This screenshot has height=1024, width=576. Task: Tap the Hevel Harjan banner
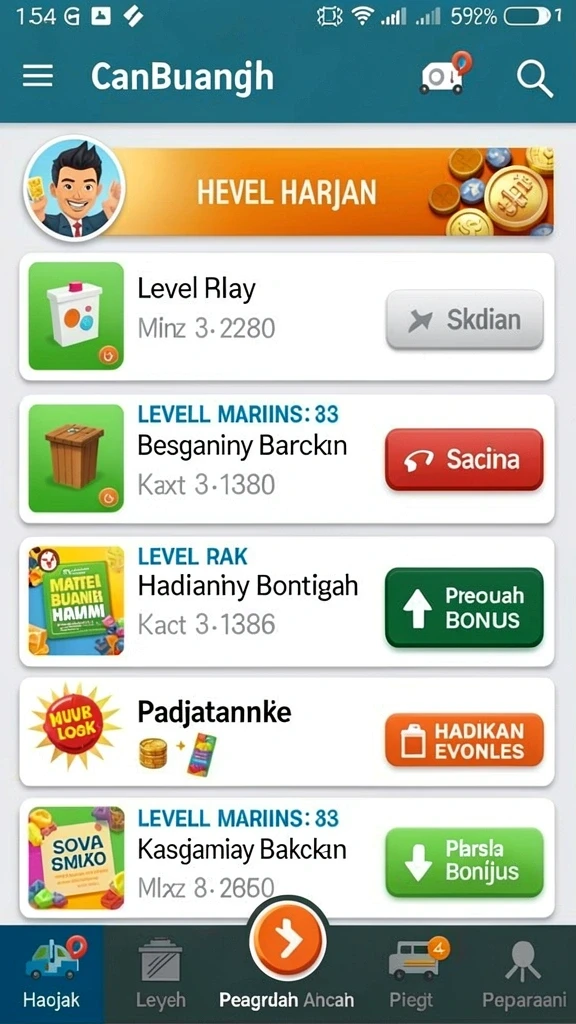coord(289,191)
